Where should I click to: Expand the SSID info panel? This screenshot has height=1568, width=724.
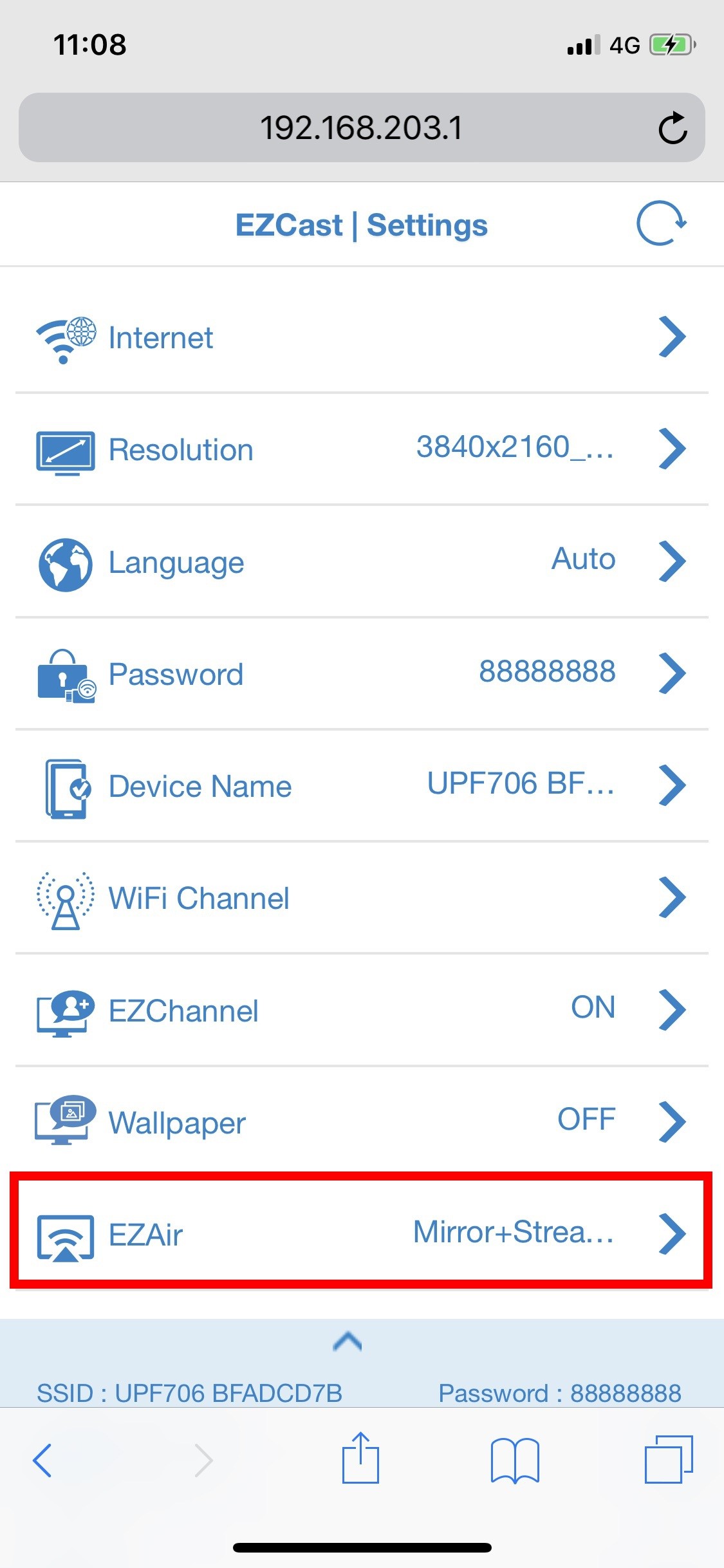[348, 1341]
